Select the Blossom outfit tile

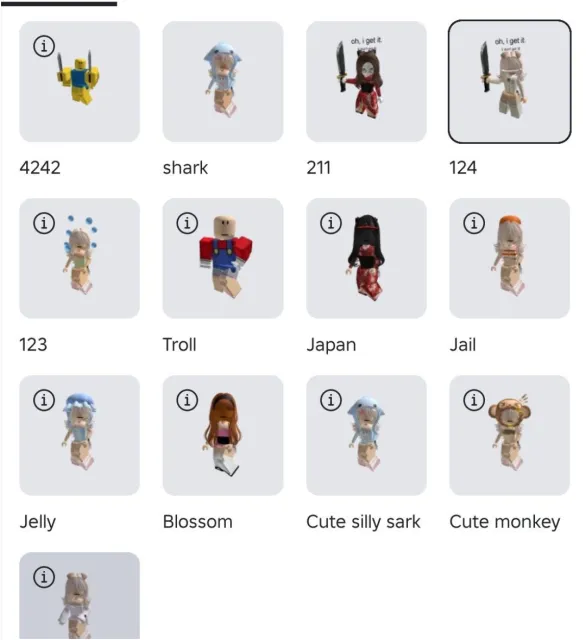(x=223, y=435)
